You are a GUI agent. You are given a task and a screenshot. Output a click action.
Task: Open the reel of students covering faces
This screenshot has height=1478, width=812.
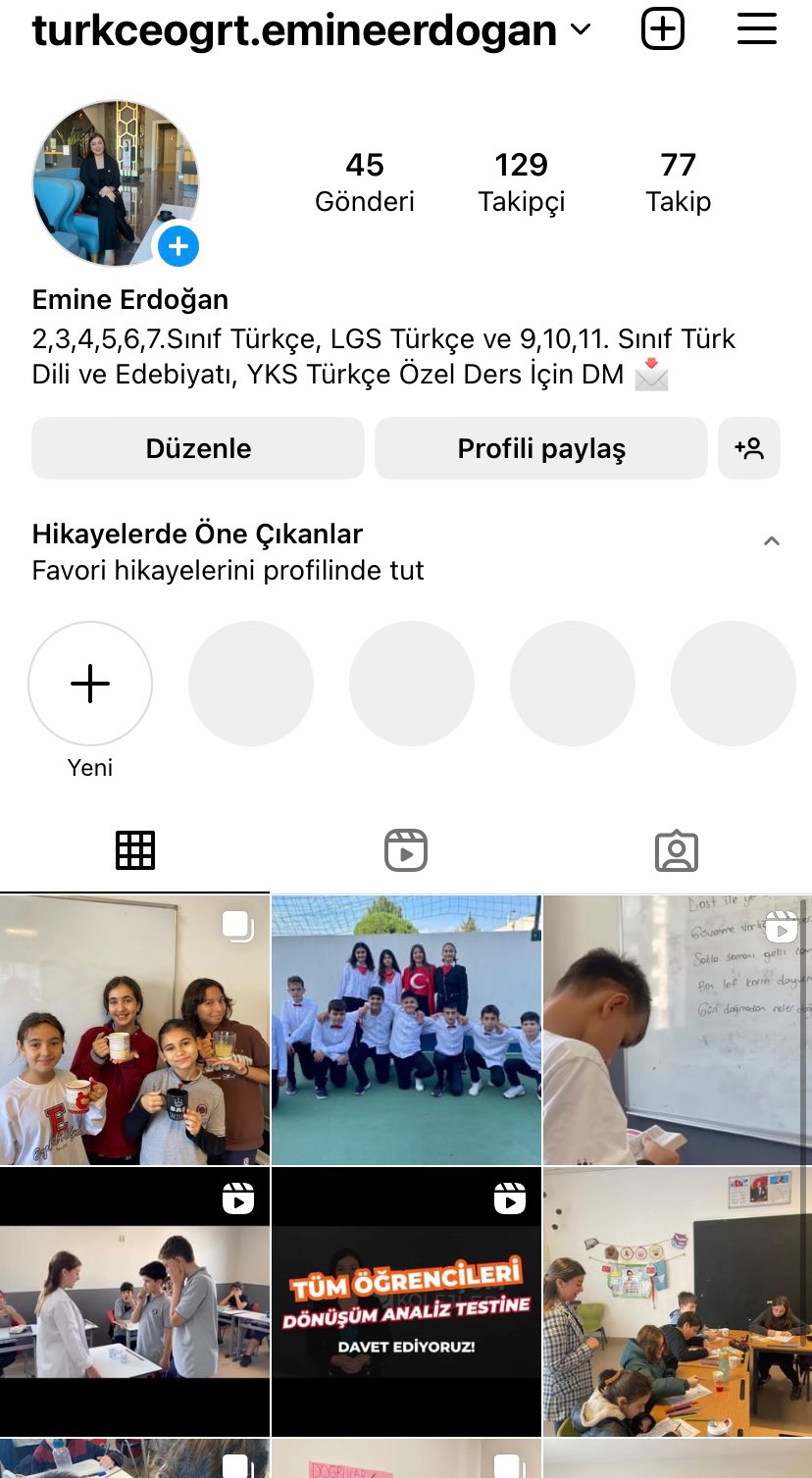pos(134,1301)
